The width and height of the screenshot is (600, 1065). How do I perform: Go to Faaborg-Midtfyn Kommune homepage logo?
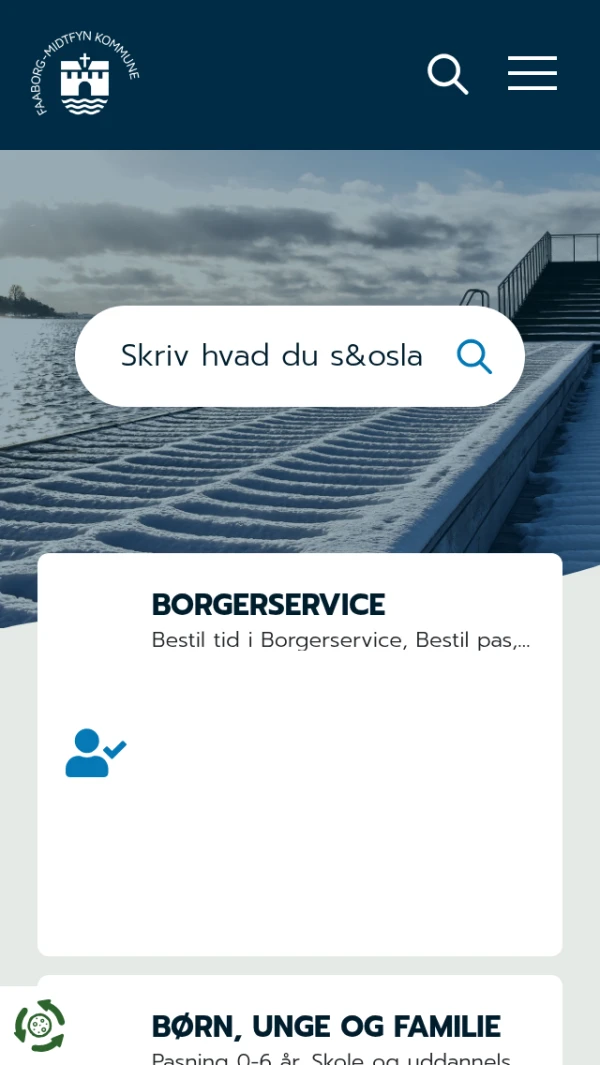pyautogui.click(x=85, y=75)
